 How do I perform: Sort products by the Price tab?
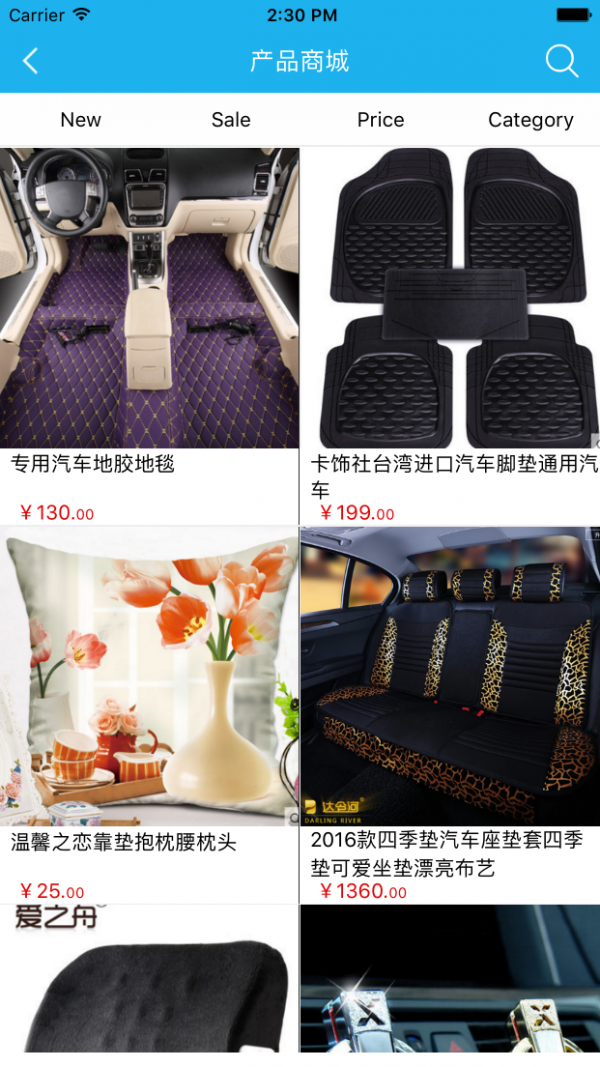[380, 120]
